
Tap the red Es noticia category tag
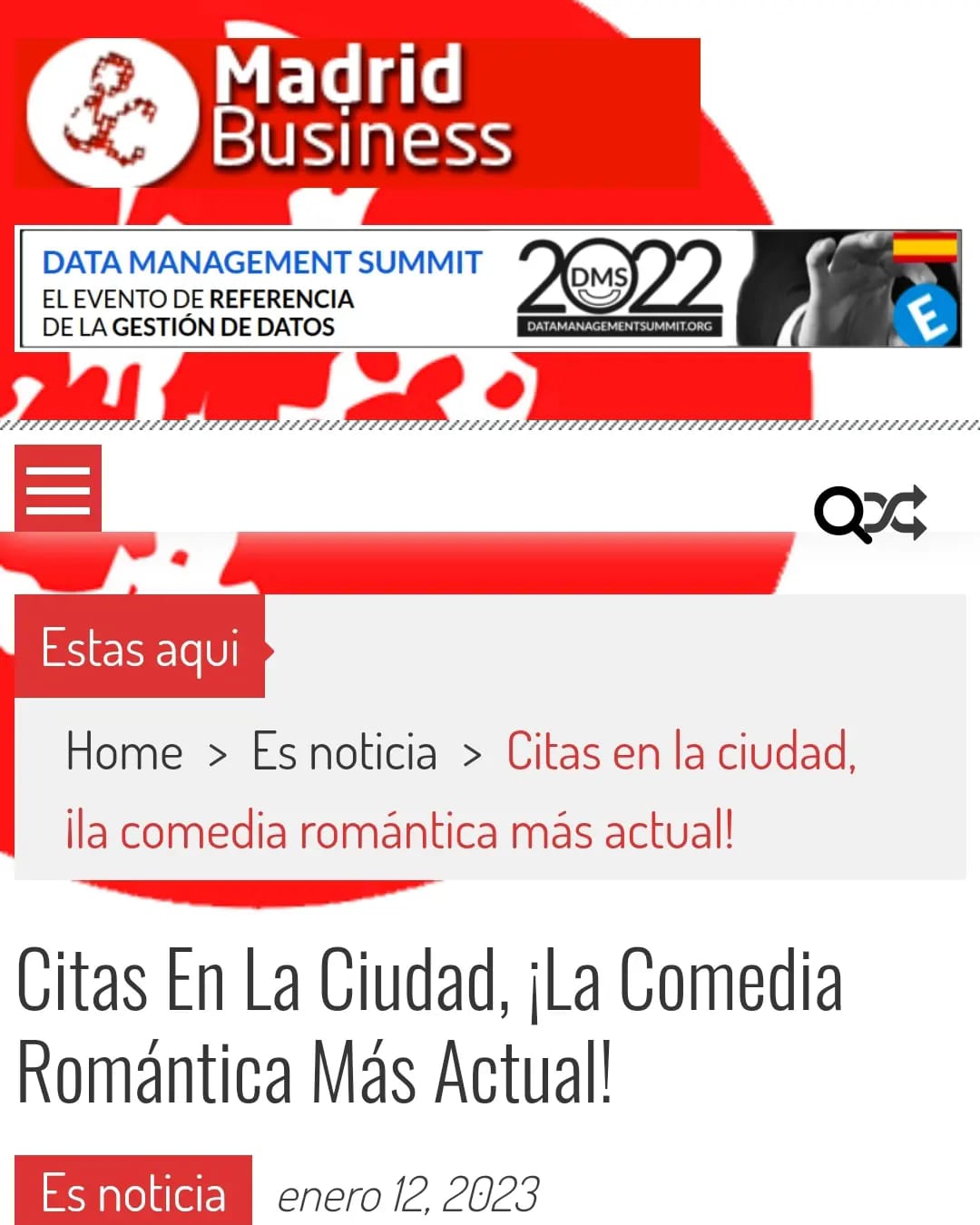click(133, 1192)
